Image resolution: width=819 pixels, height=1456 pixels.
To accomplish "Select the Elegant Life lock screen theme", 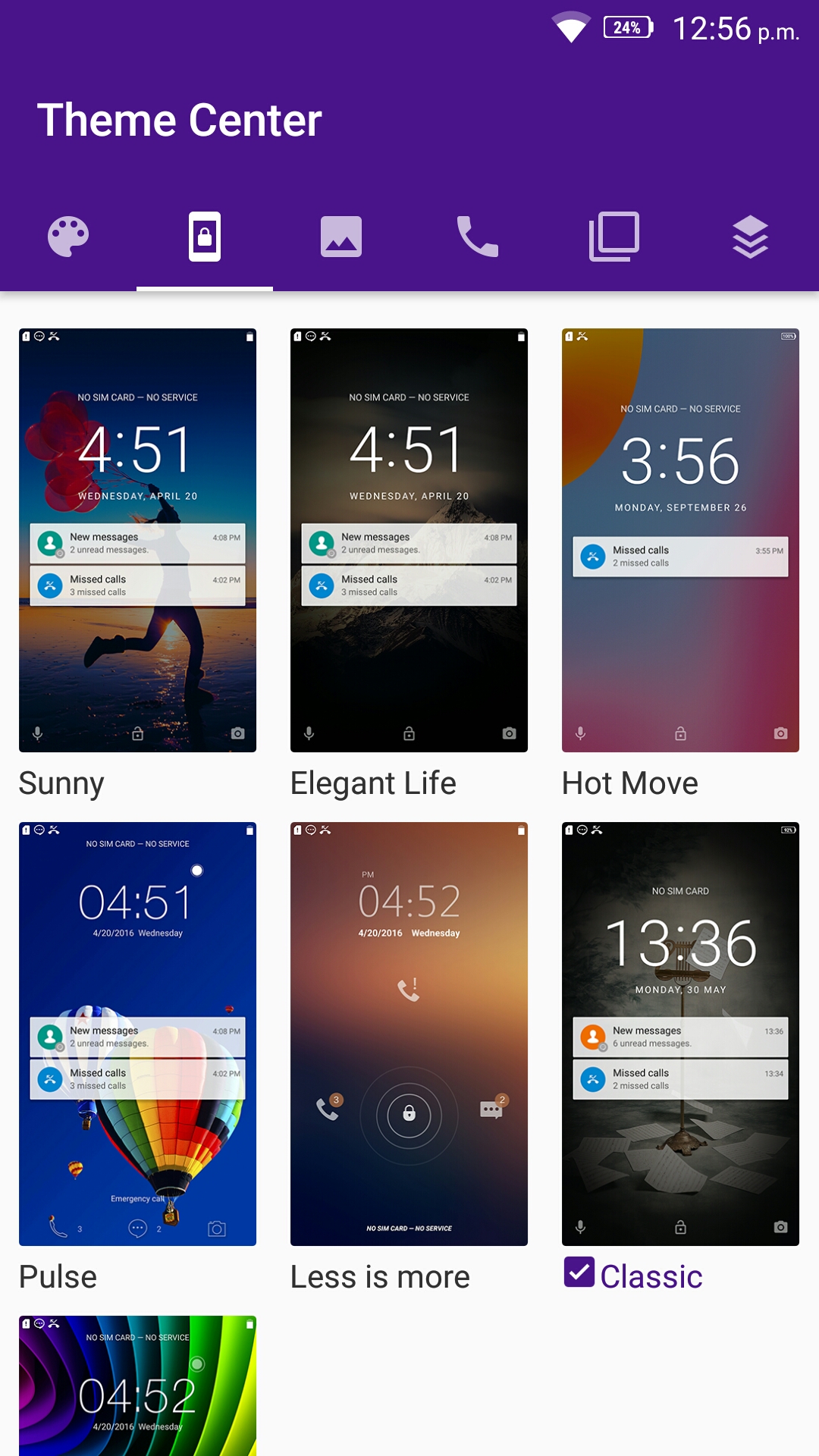I will pos(409,540).
